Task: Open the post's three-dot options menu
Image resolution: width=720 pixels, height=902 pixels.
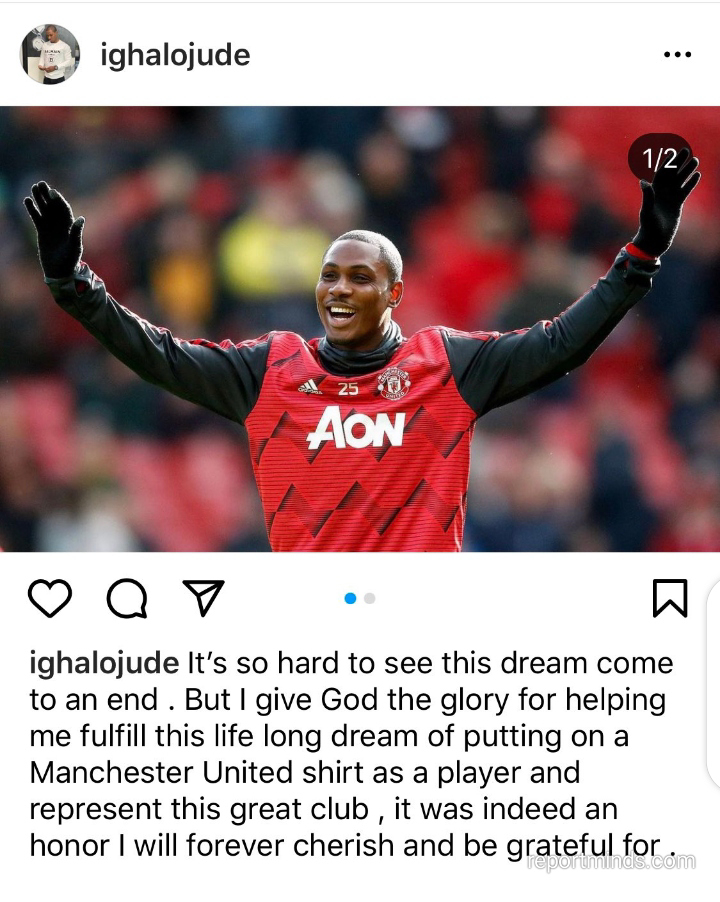Action: (677, 55)
